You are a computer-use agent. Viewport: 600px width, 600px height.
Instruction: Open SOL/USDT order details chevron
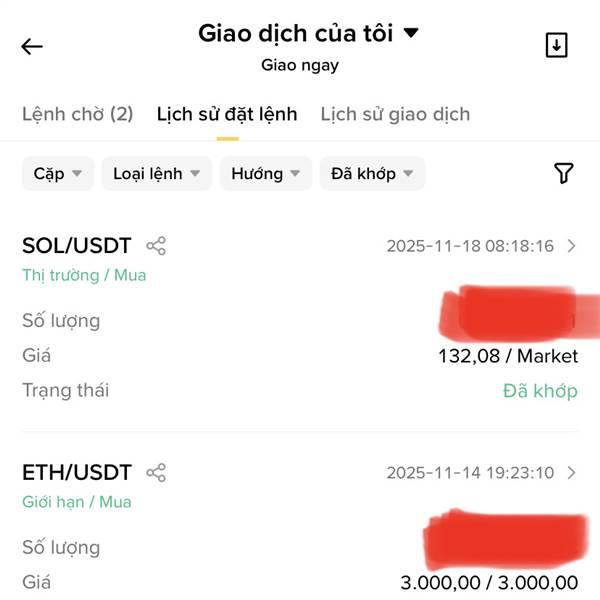pyautogui.click(x=571, y=246)
